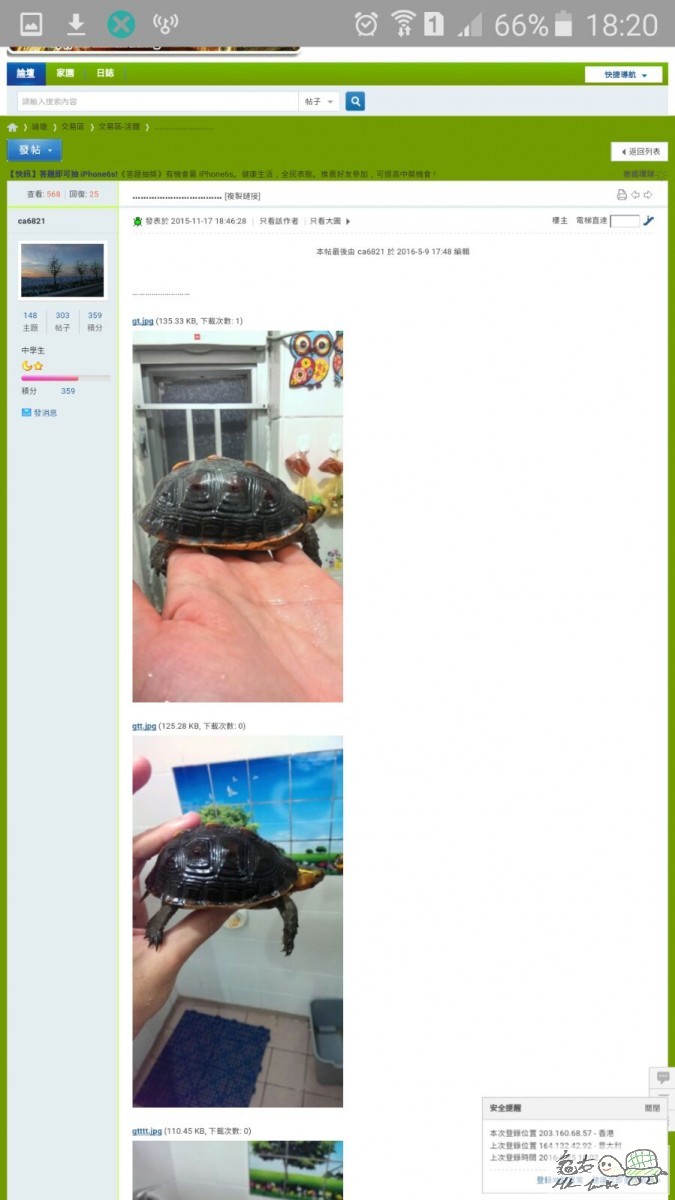Select 只看該作者 filter link

pyautogui.click(x=279, y=221)
